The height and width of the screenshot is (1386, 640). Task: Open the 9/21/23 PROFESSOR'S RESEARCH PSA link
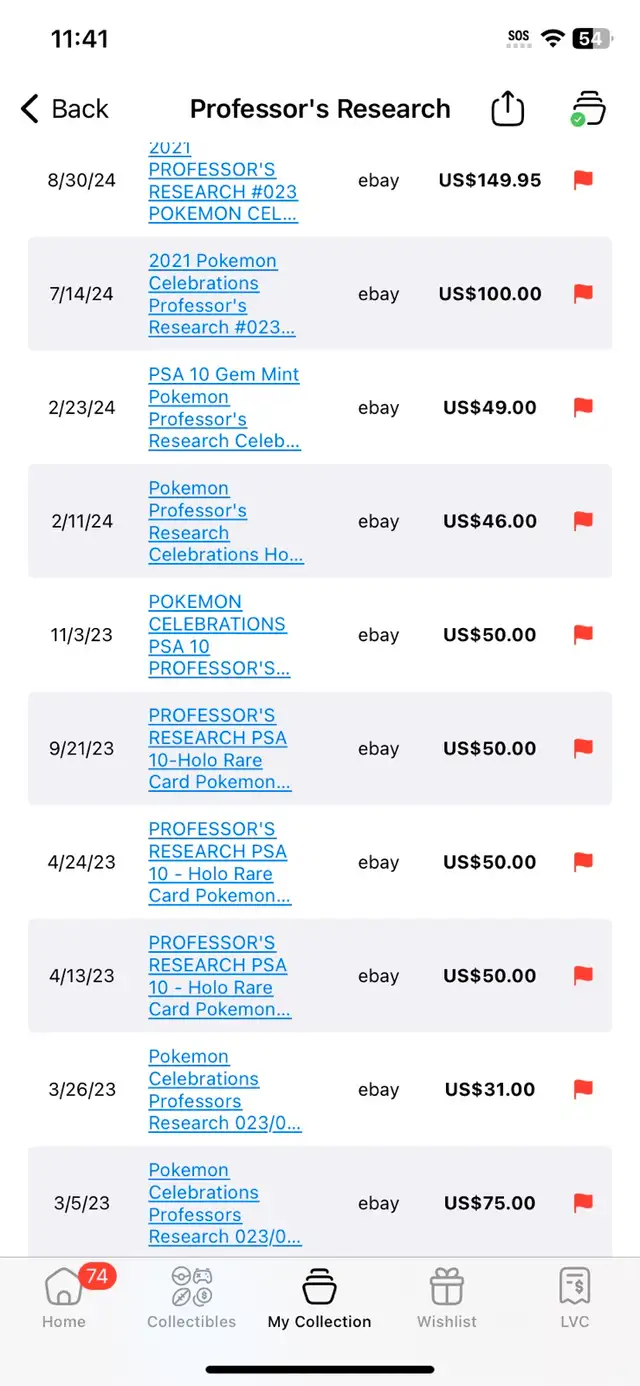(x=220, y=749)
